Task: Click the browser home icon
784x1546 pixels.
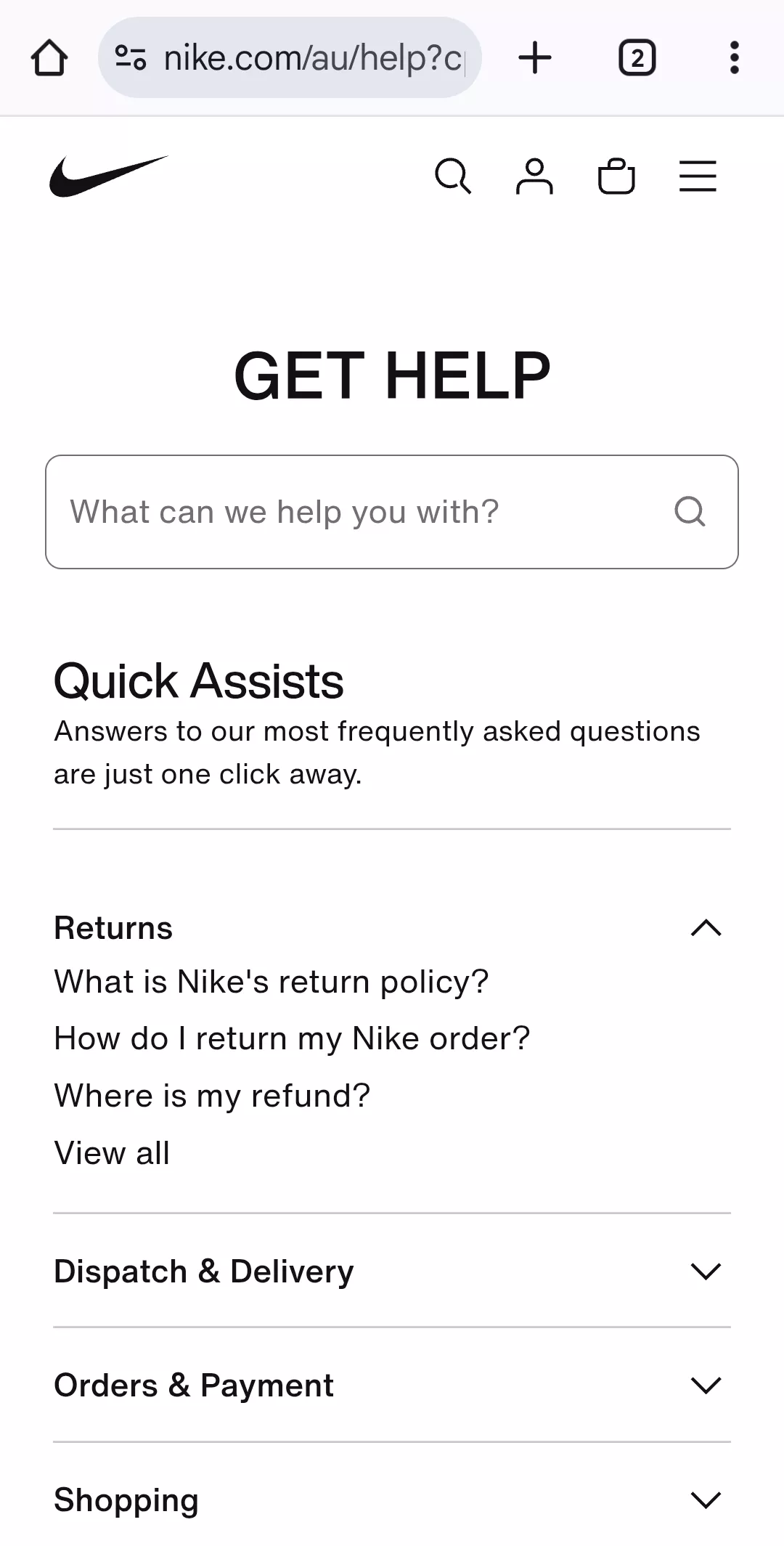Action: (x=48, y=58)
